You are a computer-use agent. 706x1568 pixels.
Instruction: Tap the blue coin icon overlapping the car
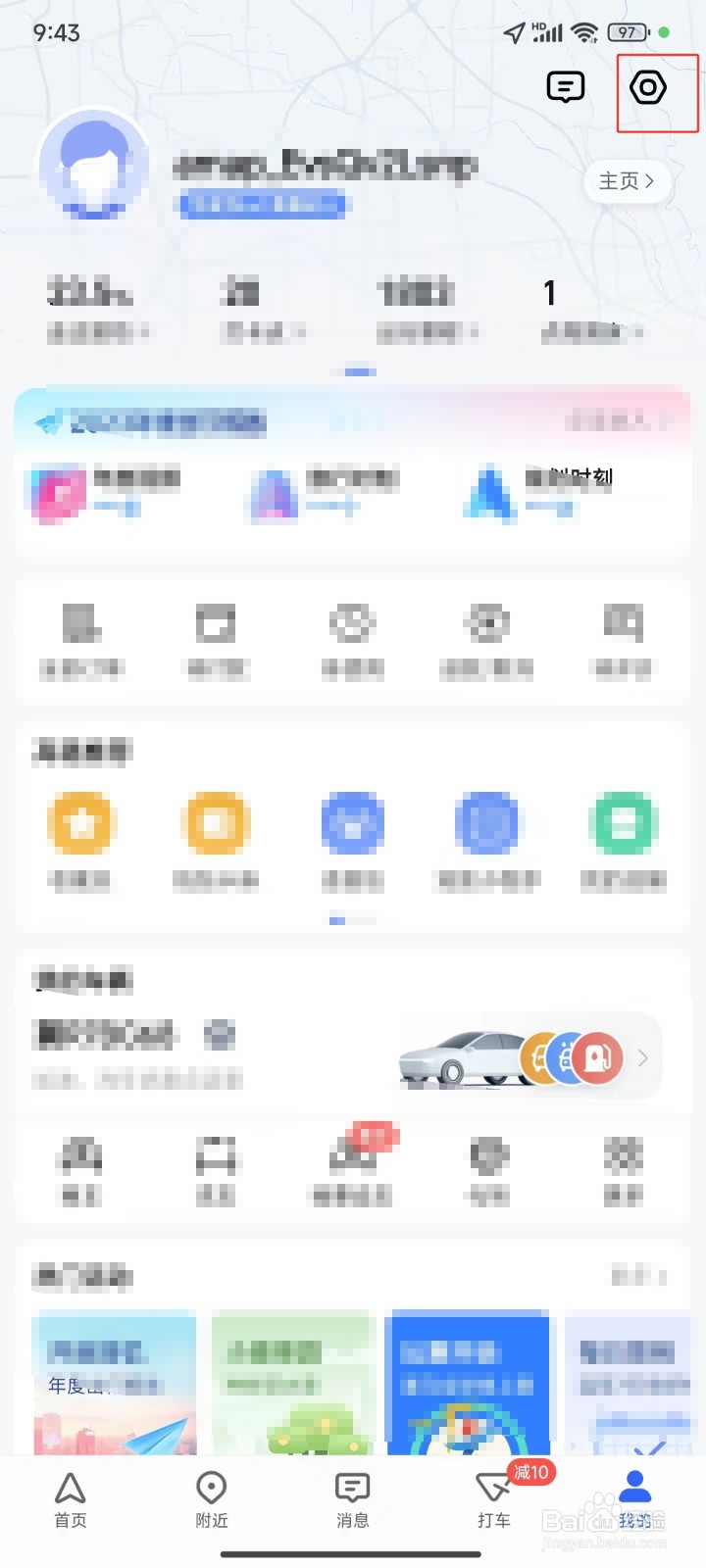click(567, 1058)
